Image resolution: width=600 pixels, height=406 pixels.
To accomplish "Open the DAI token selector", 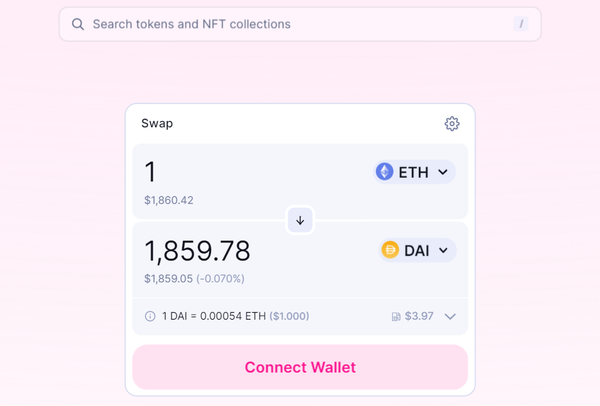I will 417,250.
